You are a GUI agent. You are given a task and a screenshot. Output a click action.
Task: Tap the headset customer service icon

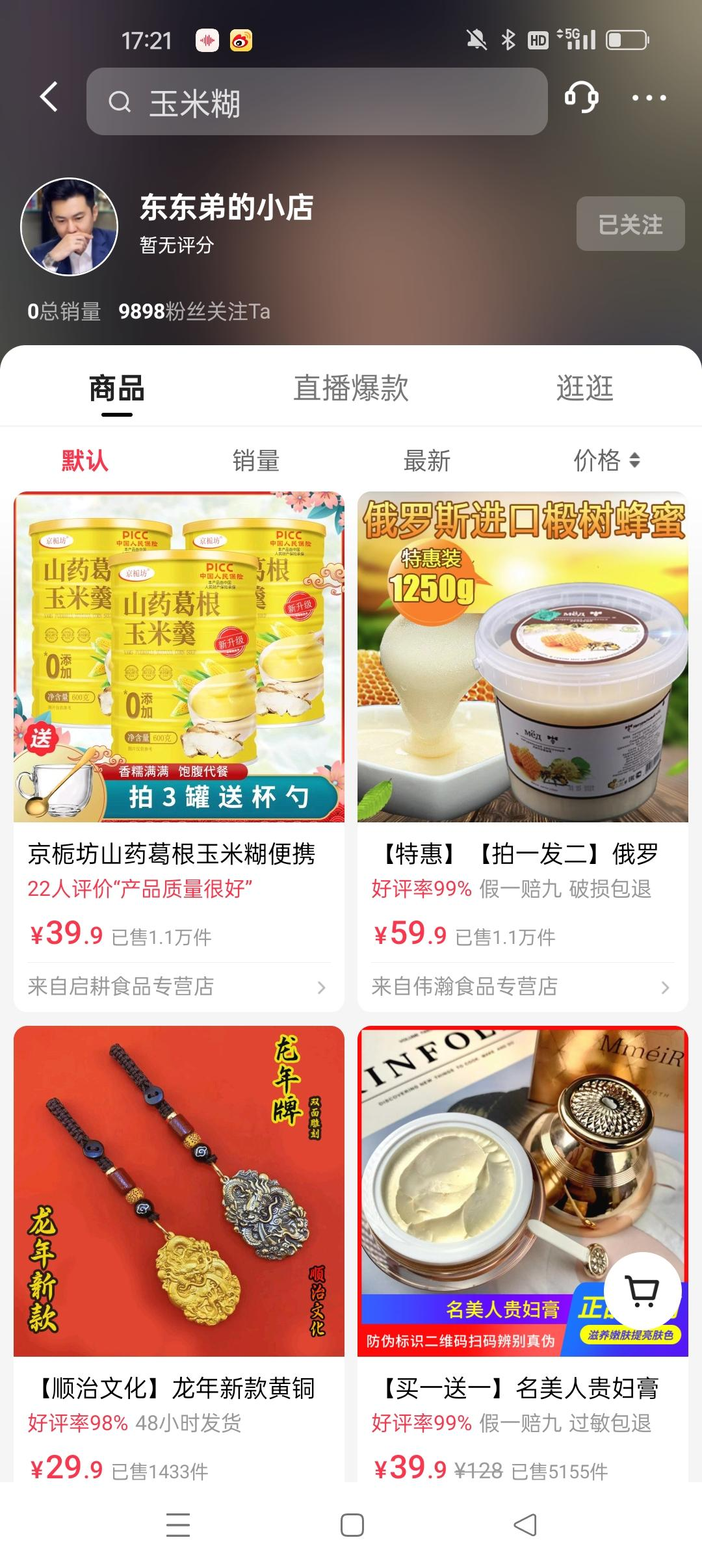(x=582, y=98)
